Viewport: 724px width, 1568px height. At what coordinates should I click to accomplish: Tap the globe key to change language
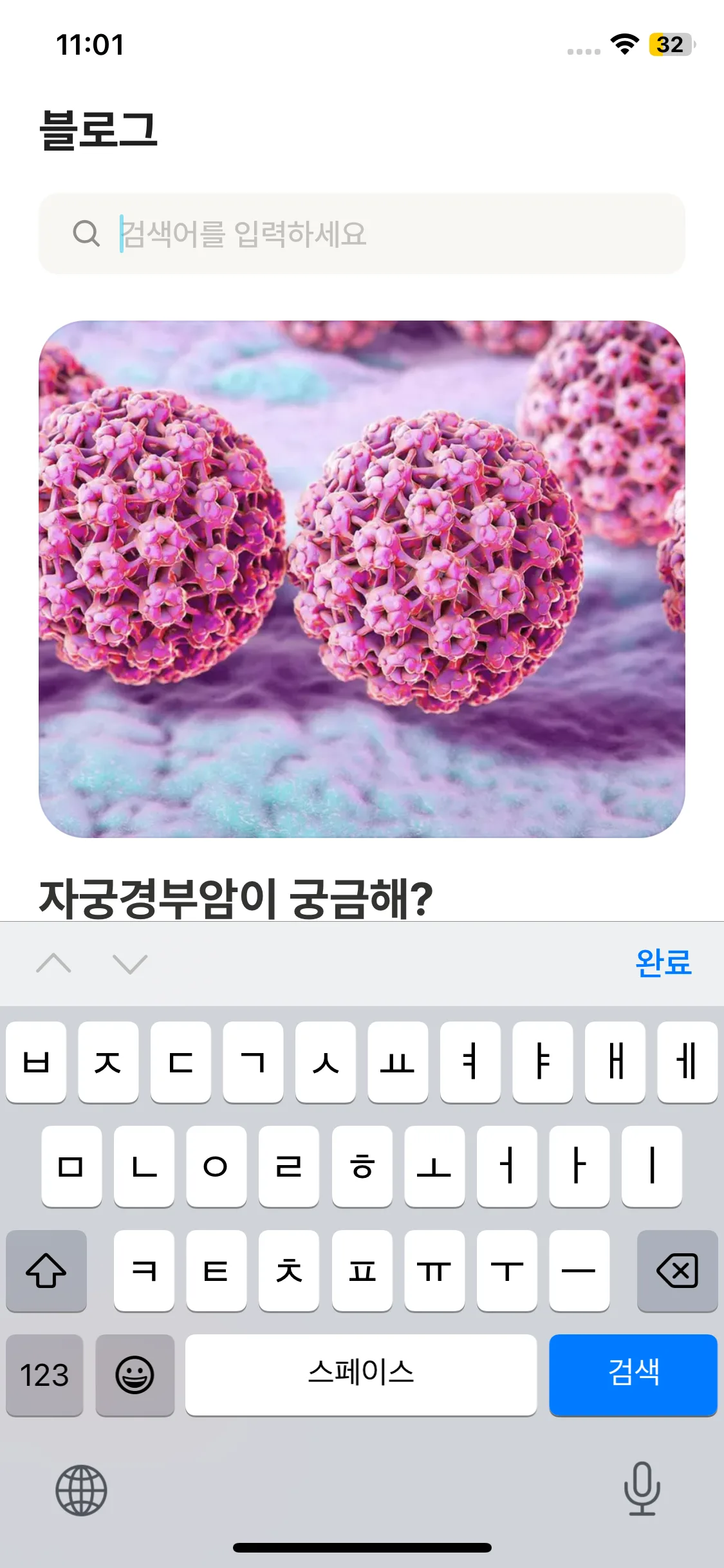coord(81,1490)
